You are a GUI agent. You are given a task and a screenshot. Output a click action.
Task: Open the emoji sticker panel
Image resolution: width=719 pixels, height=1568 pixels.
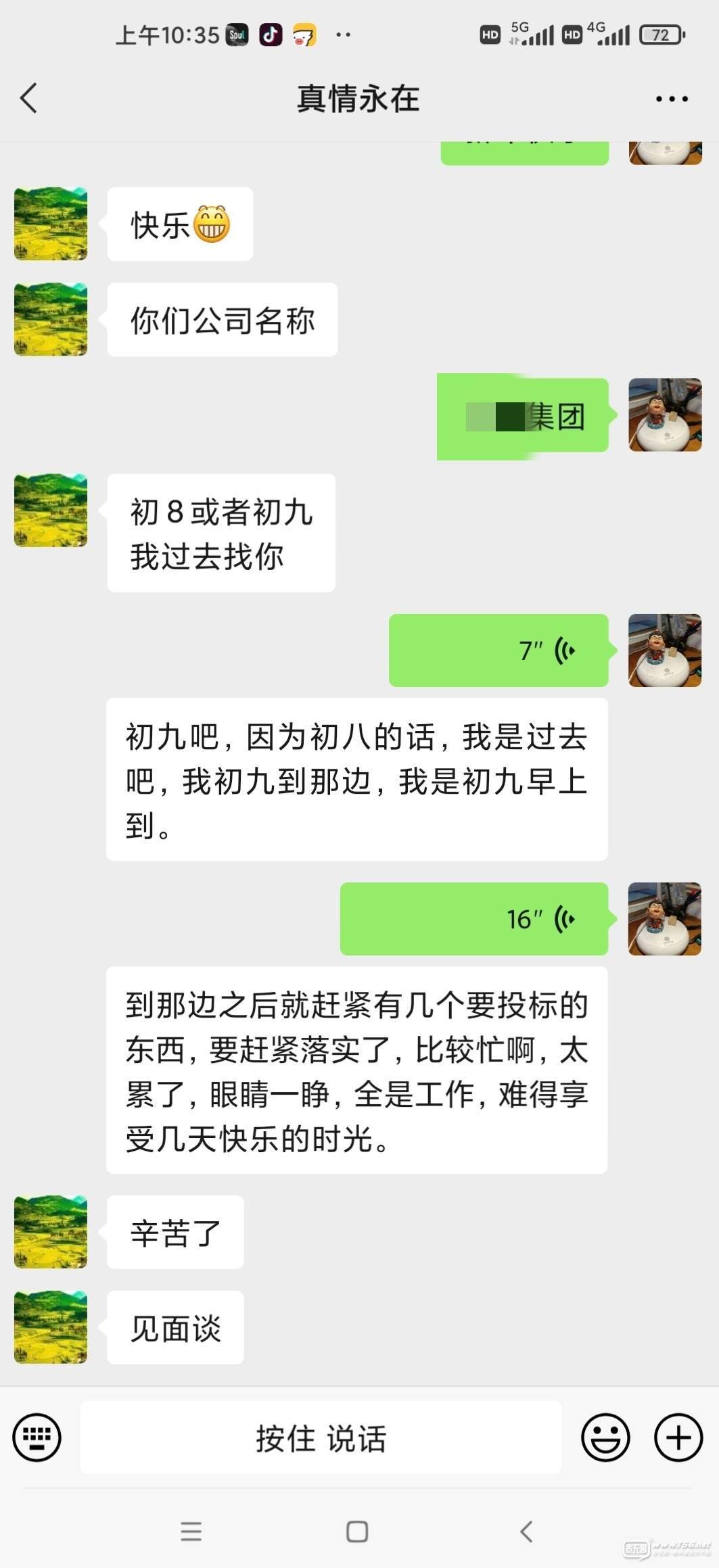(x=605, y=1438)
